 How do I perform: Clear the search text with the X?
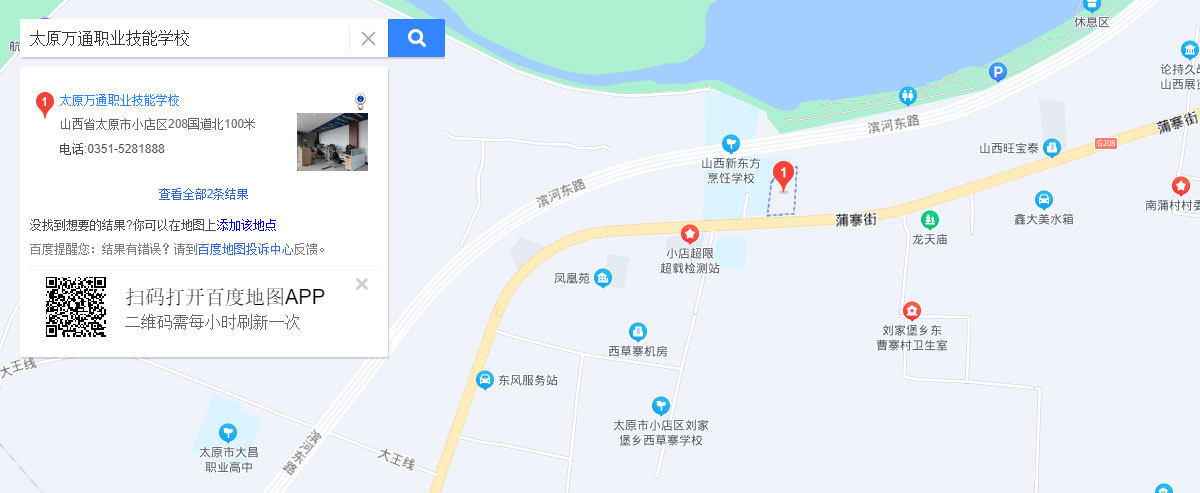(368, 39)
